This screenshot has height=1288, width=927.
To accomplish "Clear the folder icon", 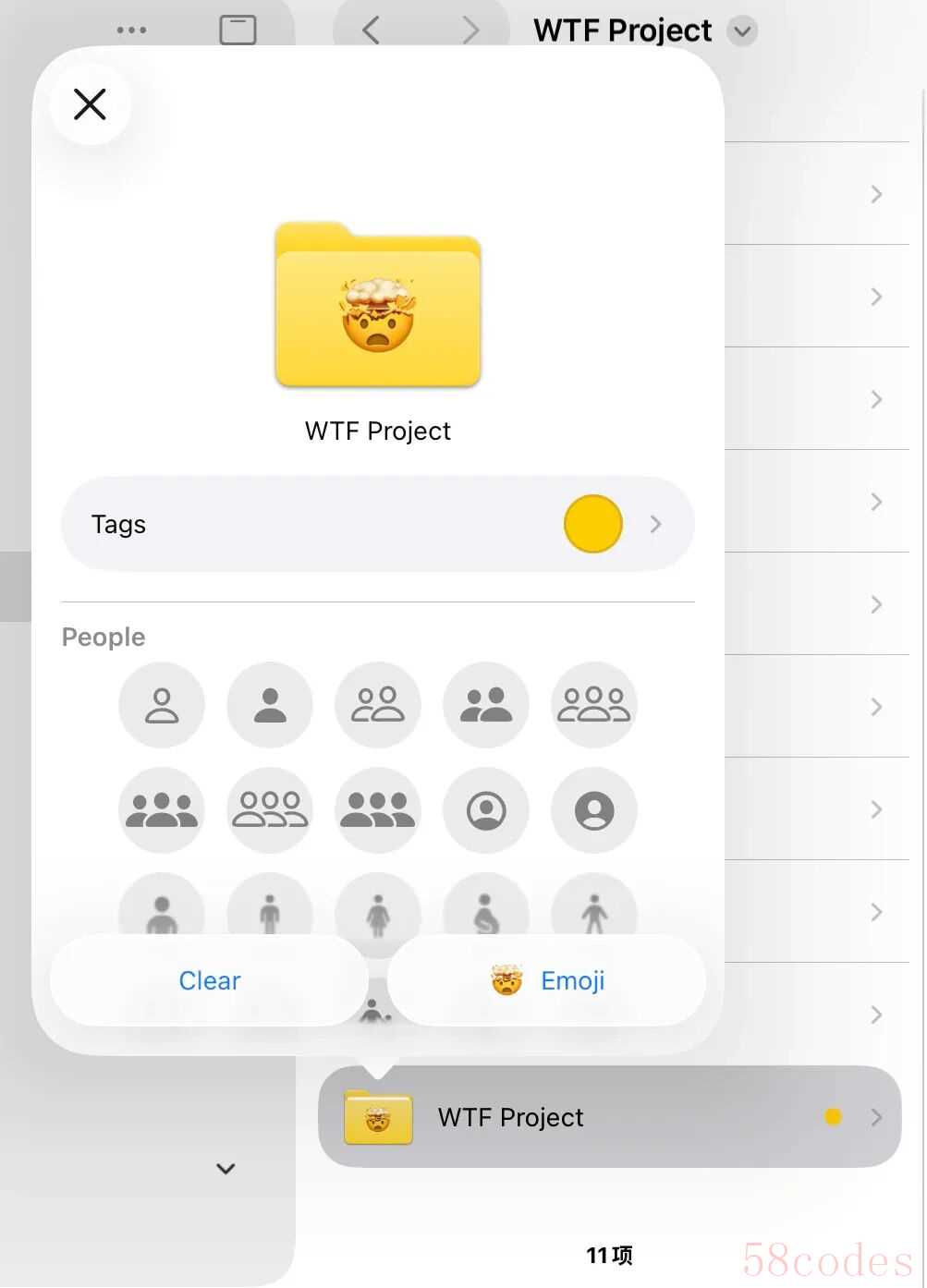I will tap(210, 980).
